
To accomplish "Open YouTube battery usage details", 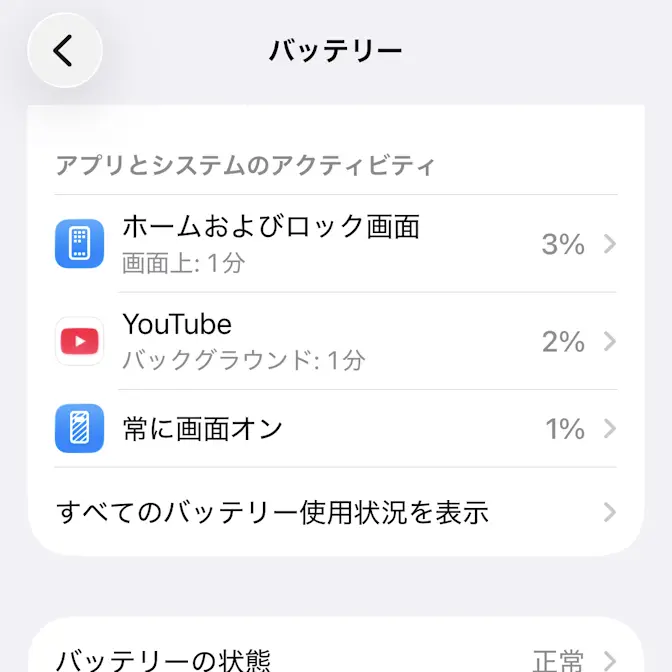I will [x=336, y=341].
